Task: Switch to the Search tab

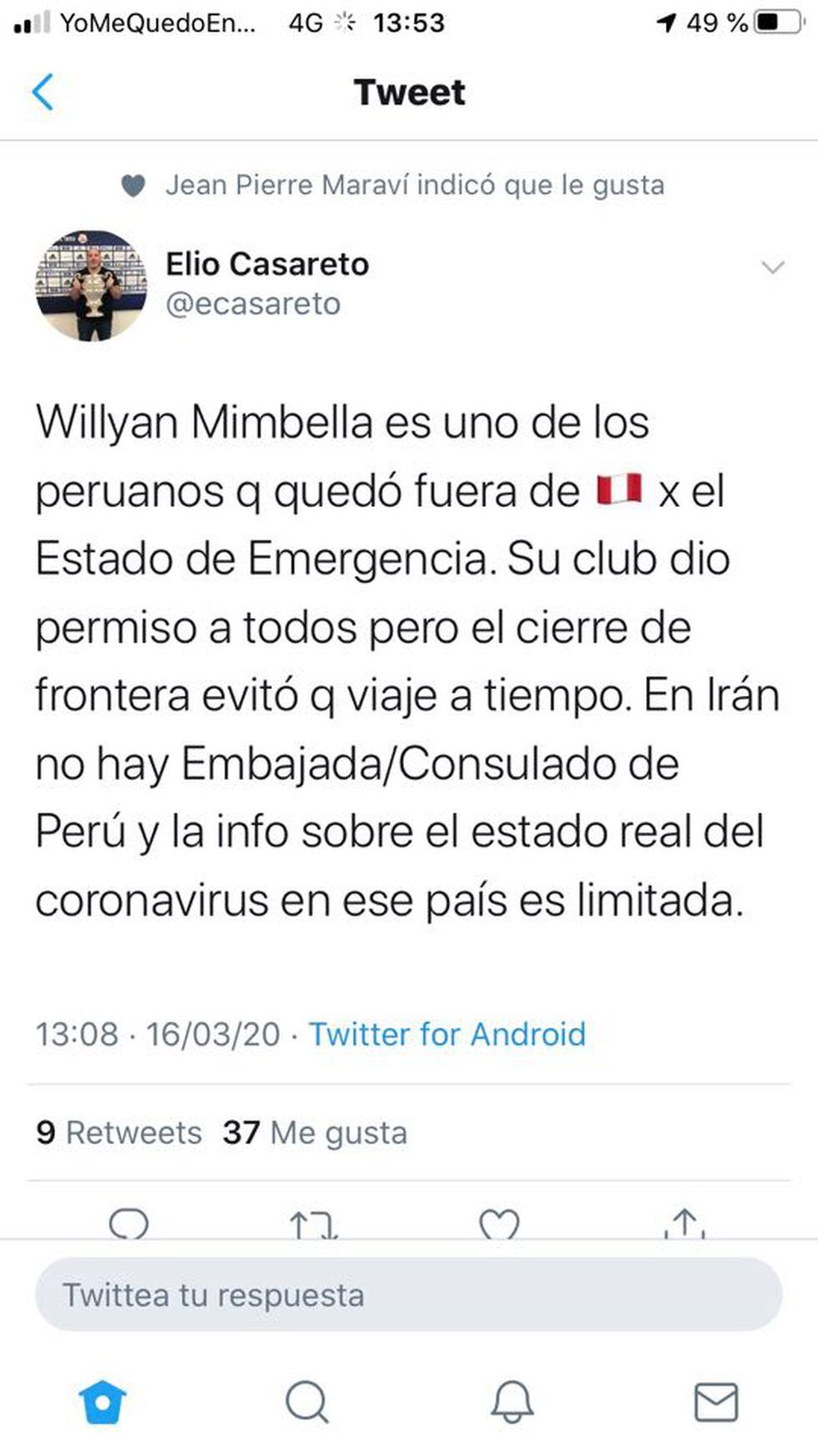Action: pyautogui.click(x=306, y=1402)
